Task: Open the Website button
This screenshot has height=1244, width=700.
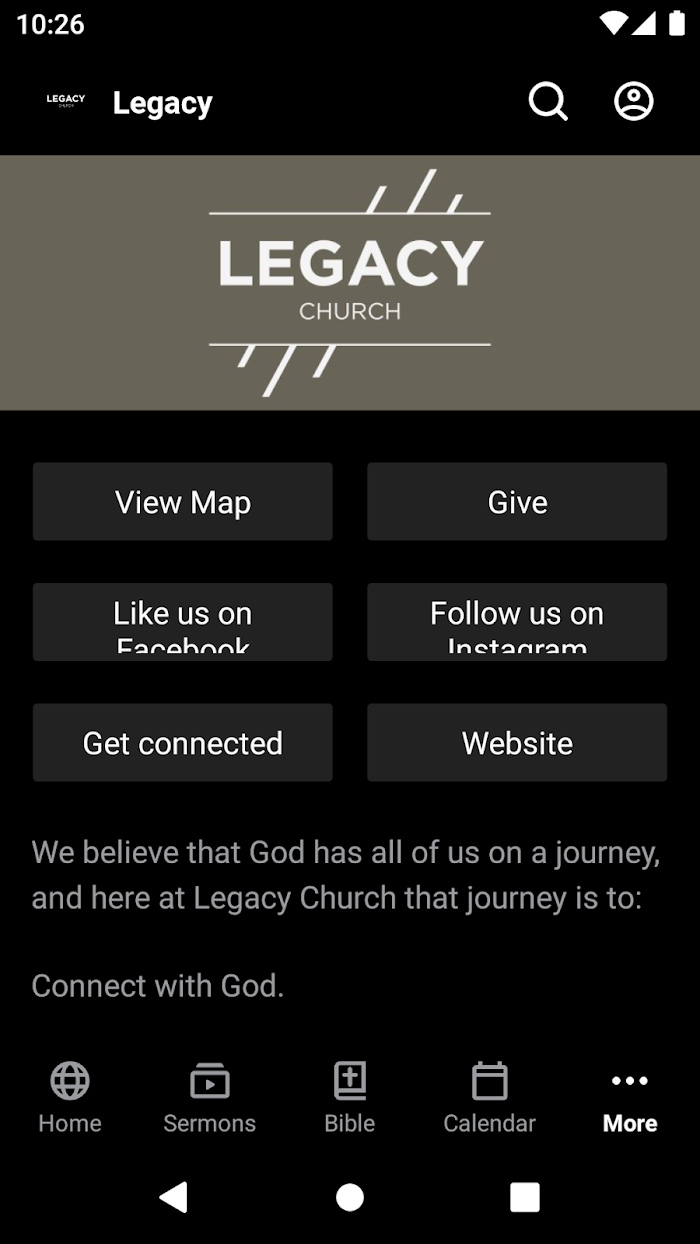Action: click(517, 743)
